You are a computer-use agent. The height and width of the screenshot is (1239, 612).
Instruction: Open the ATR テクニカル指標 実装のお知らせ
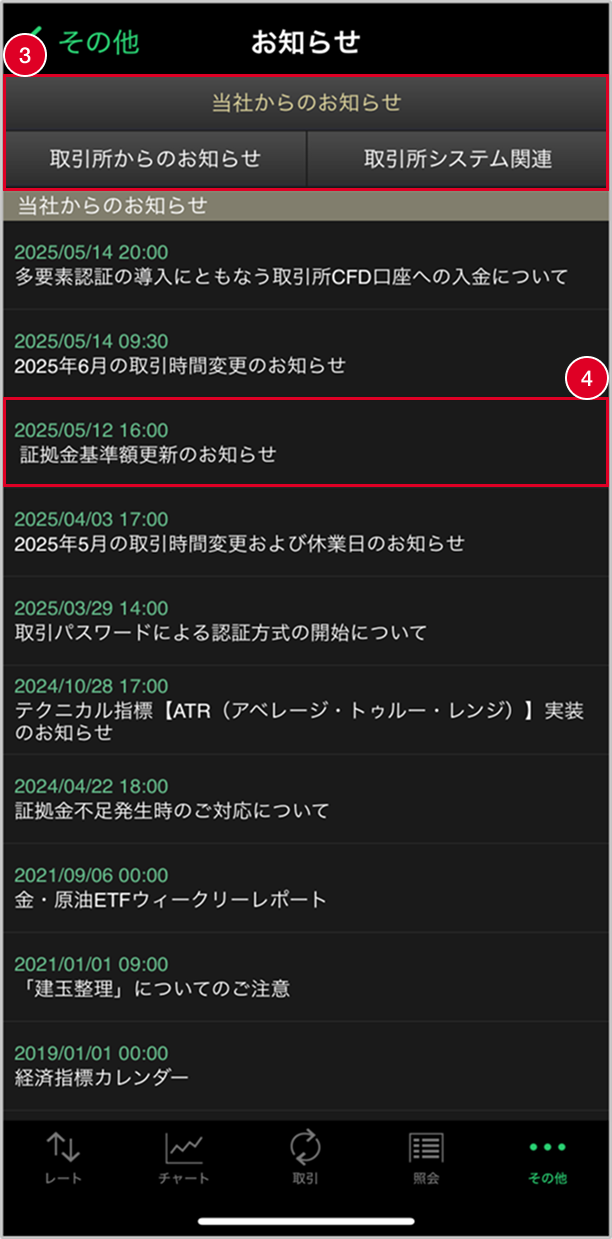pyautogui.click(x=306, y=709)
